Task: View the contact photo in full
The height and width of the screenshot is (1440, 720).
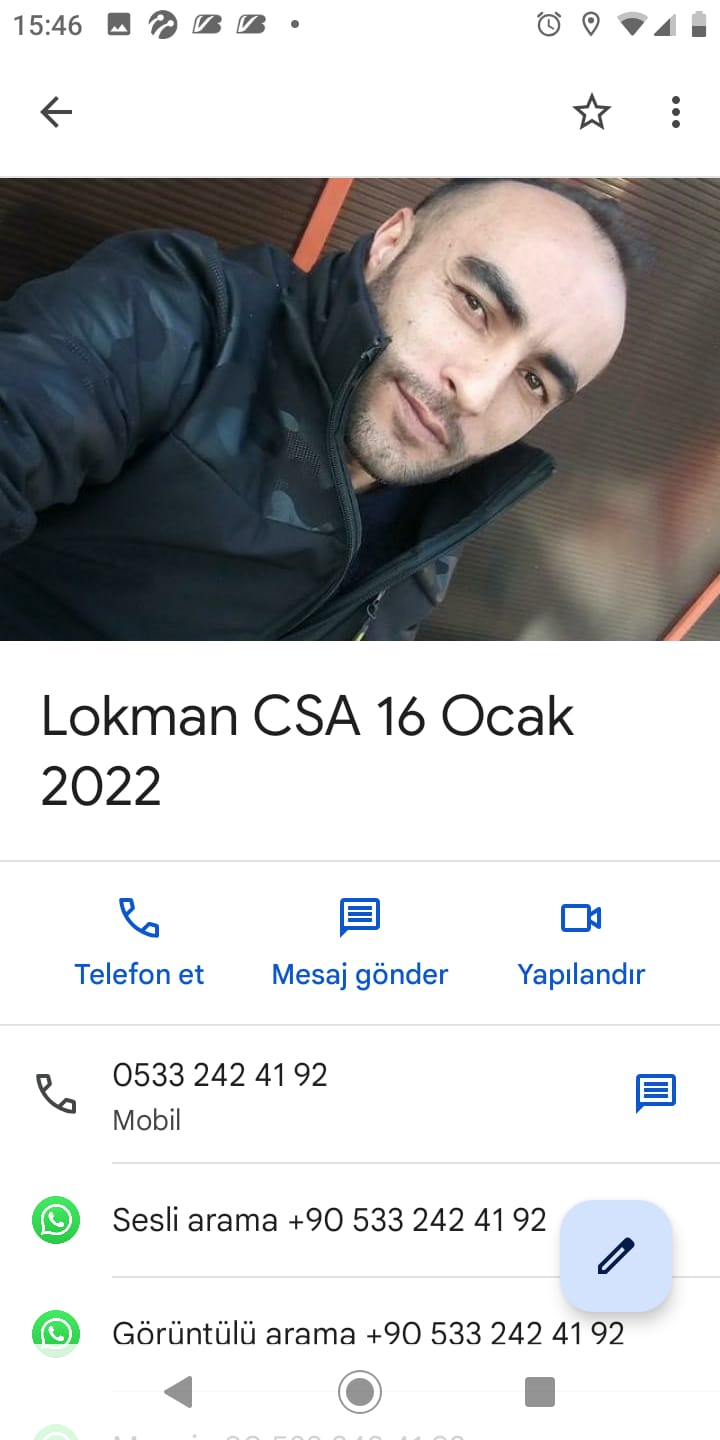Action: pyautogui.click(x=360, y=410)
